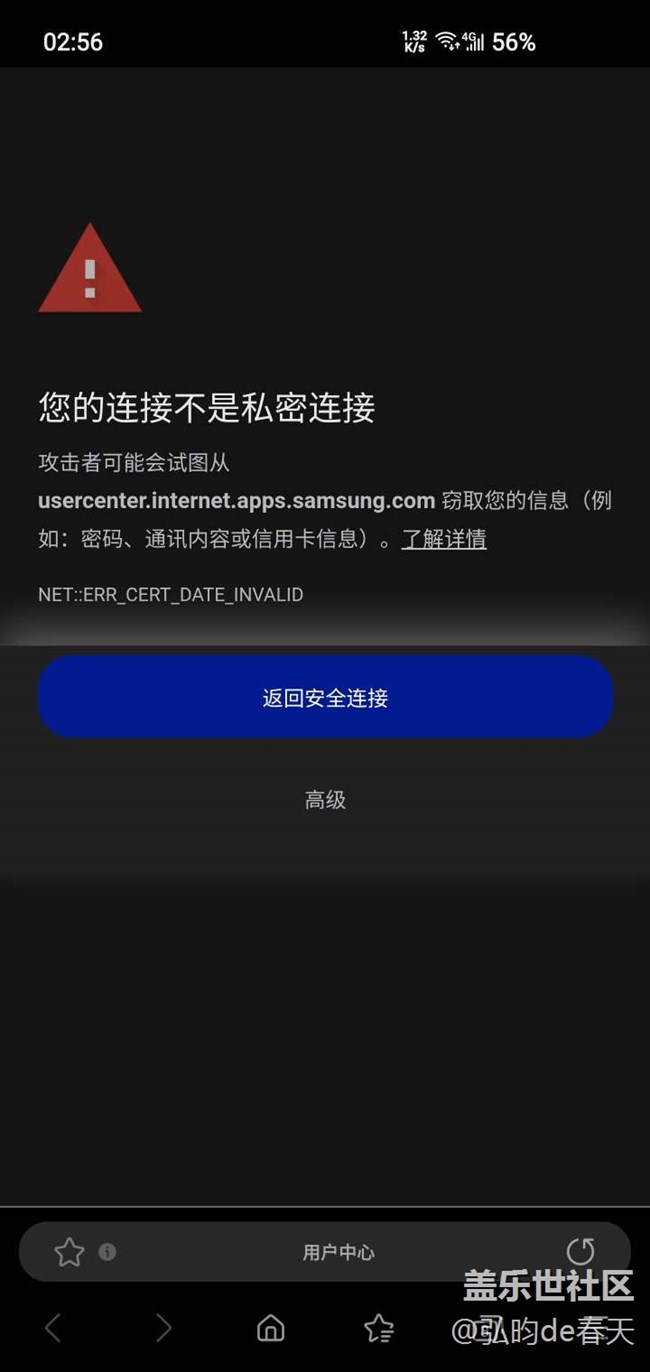The height and width of the screenshot is (1372, 650).
Task: Tap the 返回安全连接 button
Action: 325,697
